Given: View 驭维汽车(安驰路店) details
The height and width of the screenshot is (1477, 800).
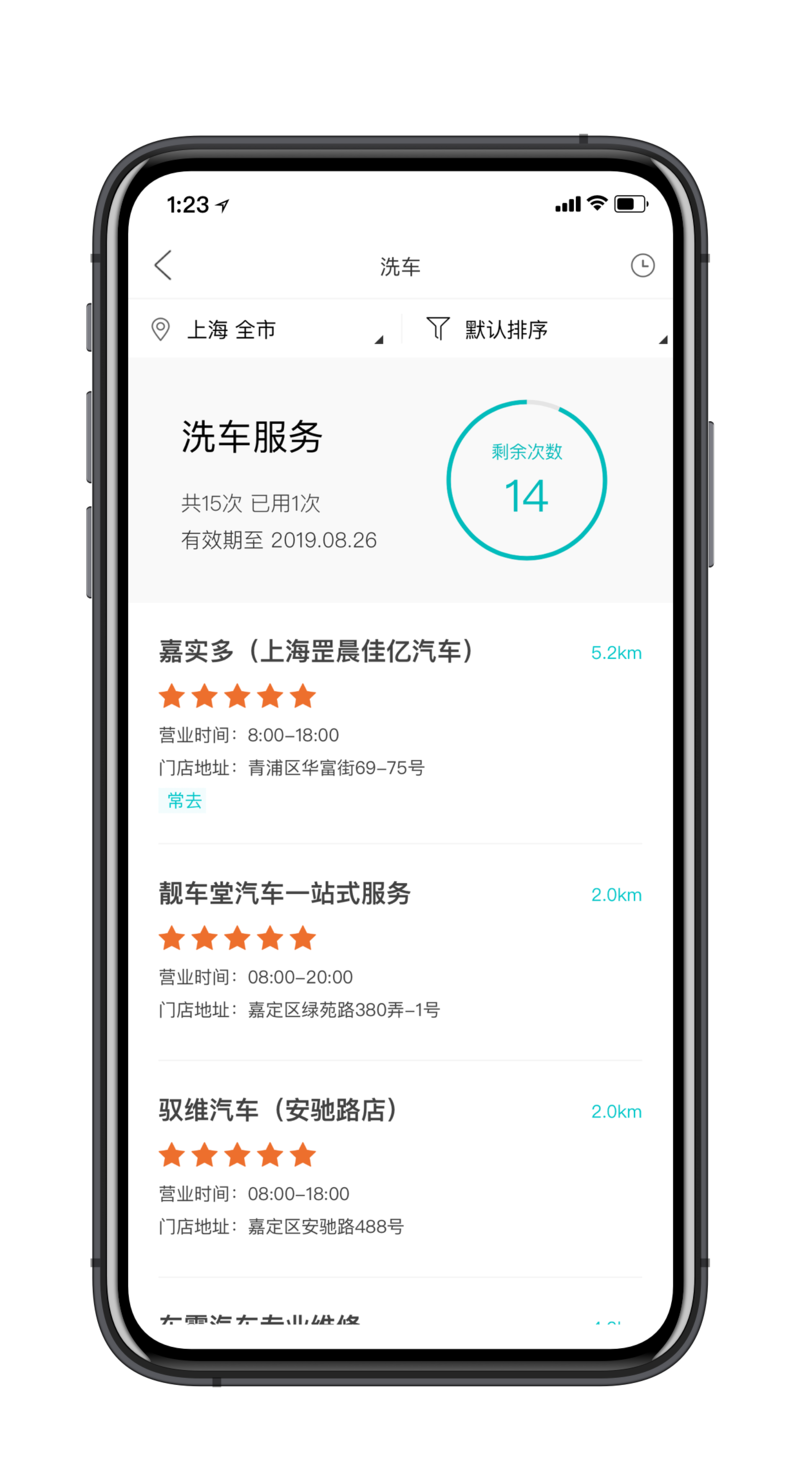Looking at the screenshot, I should pyautogui.click(x=279, y=1110).
